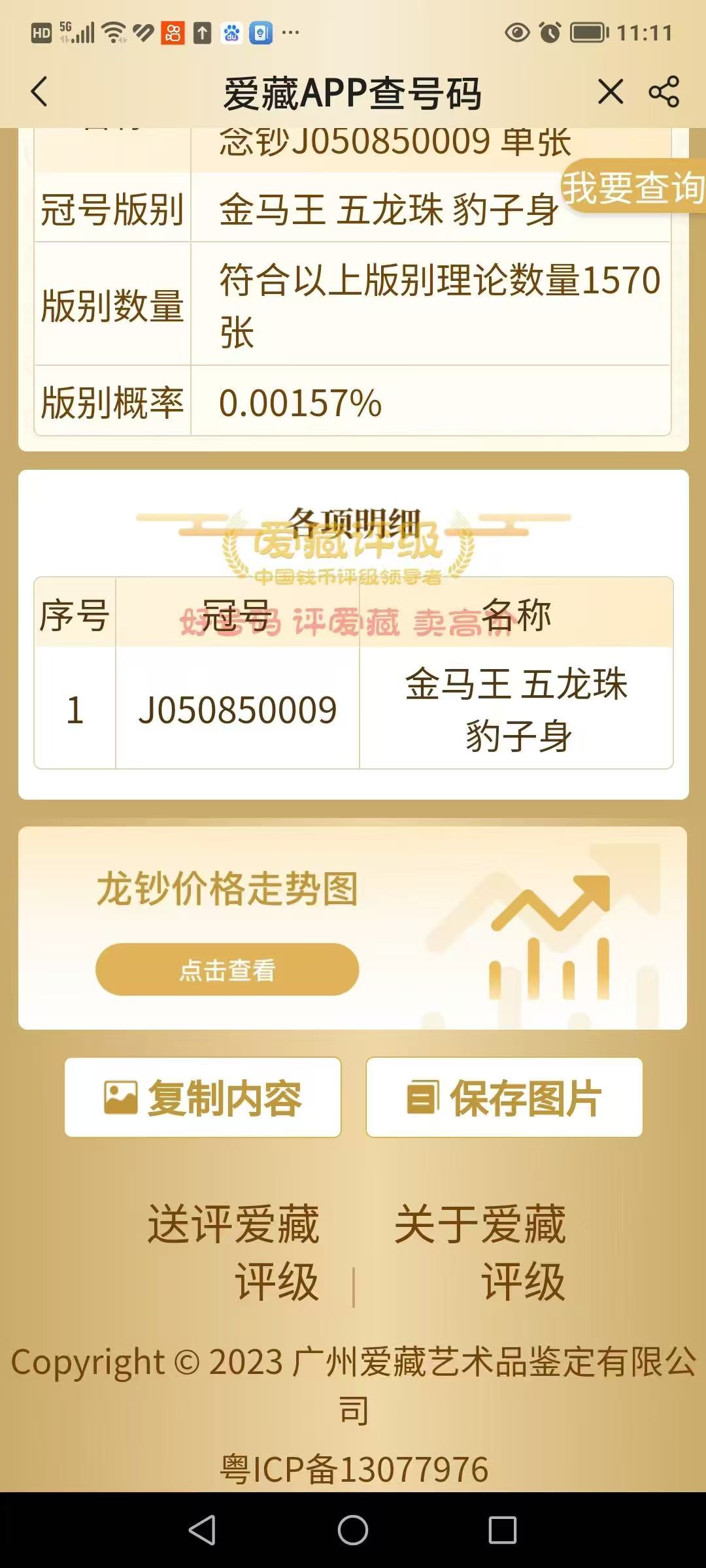Open the recent apps overview
Screen dimensions: 706x1568
(x=502, y=1530)
